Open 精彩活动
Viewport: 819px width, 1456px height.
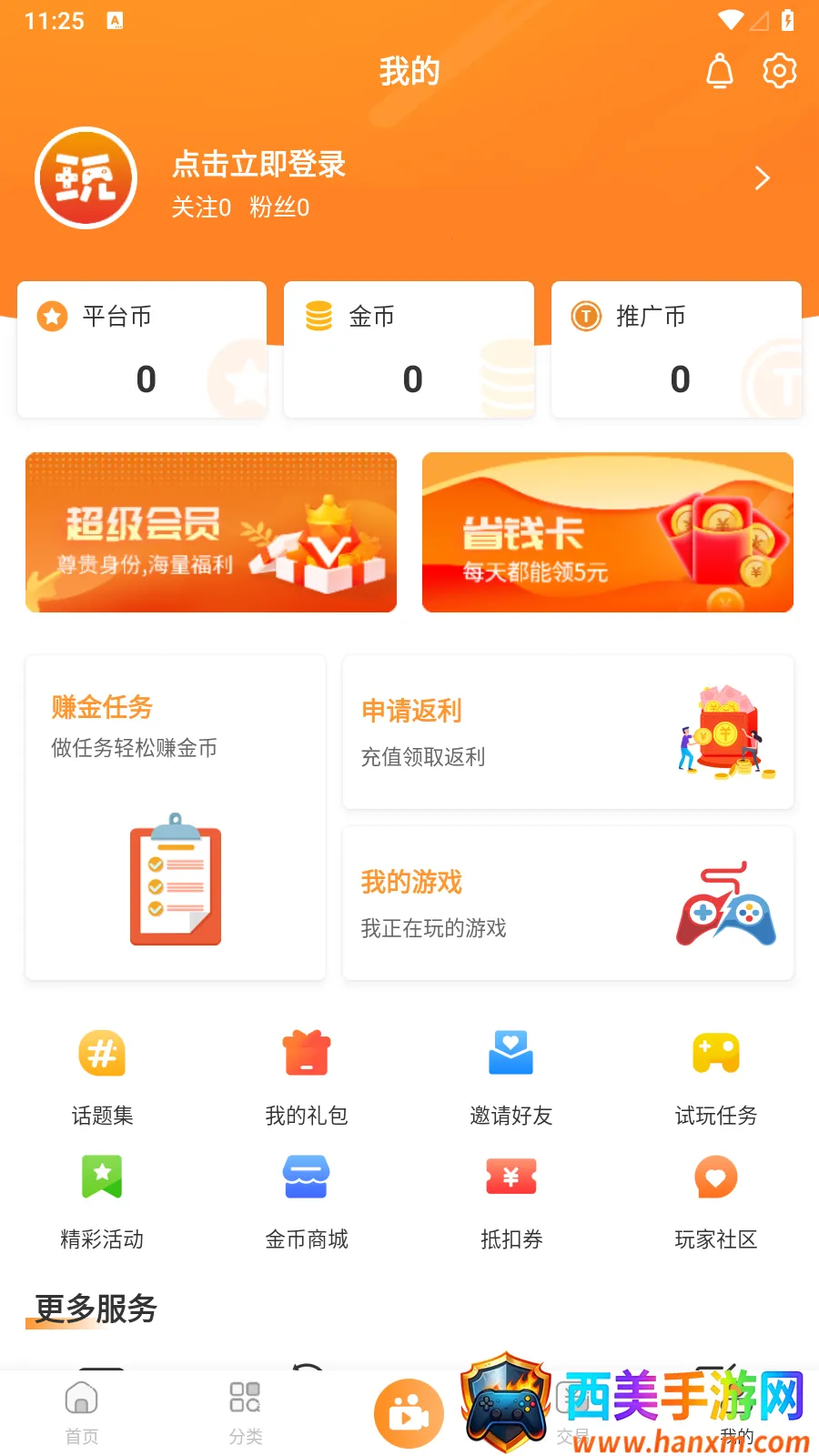pyautogui.click(x=102, y=1200)
